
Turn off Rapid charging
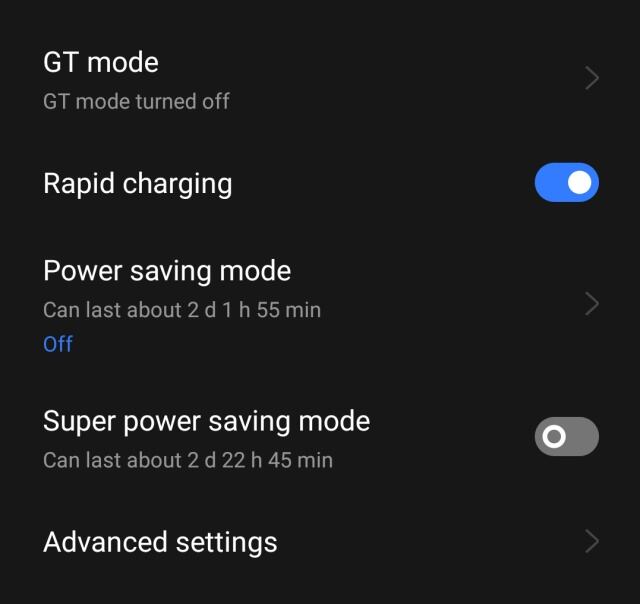[566, 183]
